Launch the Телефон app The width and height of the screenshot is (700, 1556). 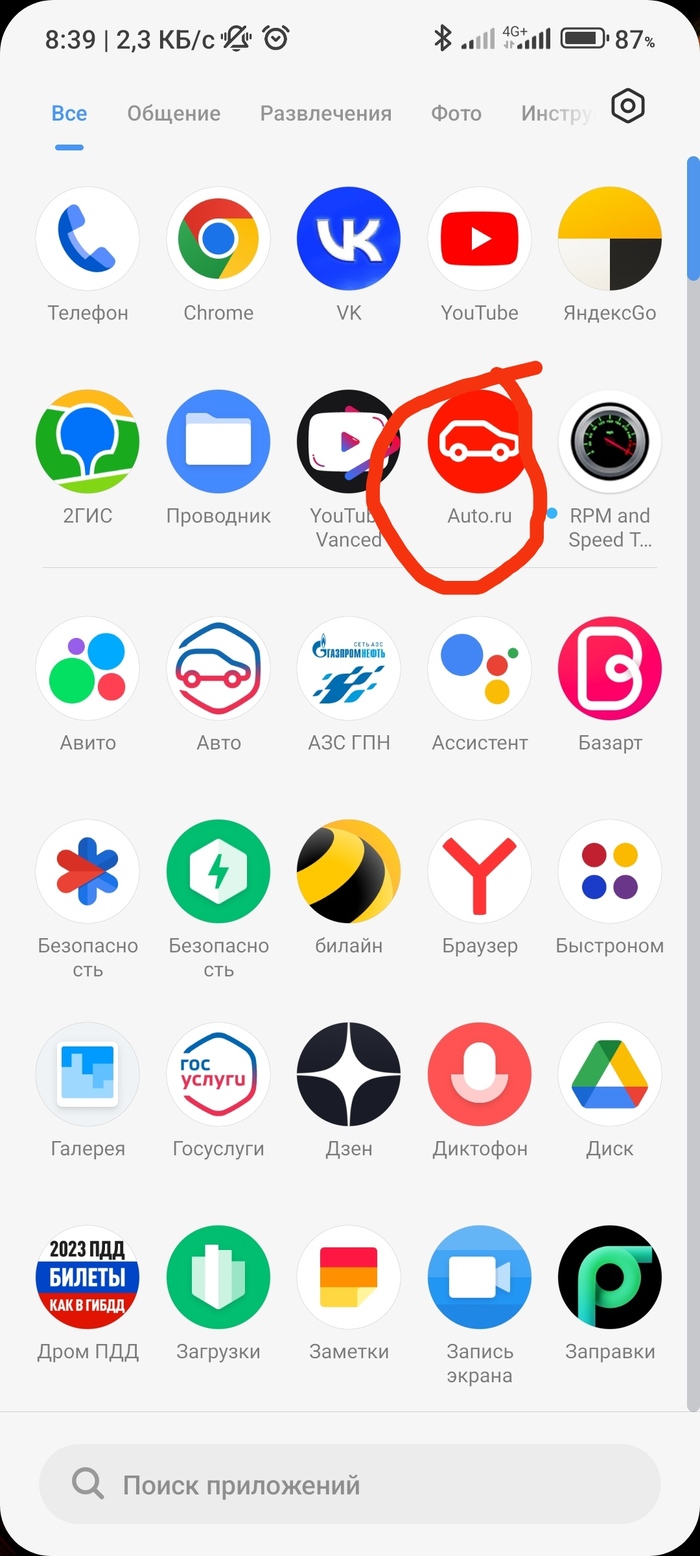pyautogui.click(x=88, y=239)
